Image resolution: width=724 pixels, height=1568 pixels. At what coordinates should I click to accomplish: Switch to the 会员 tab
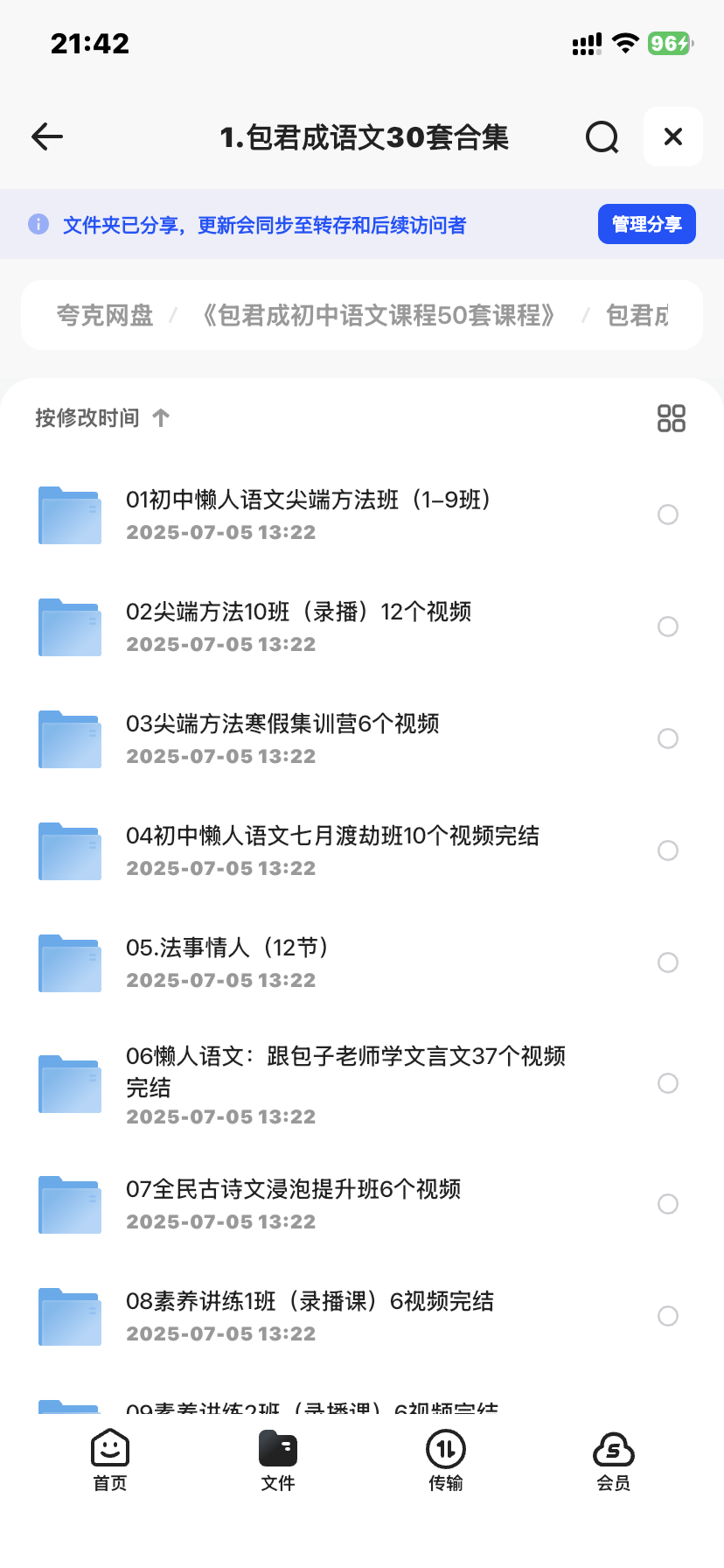click(x=613, y=1460)
